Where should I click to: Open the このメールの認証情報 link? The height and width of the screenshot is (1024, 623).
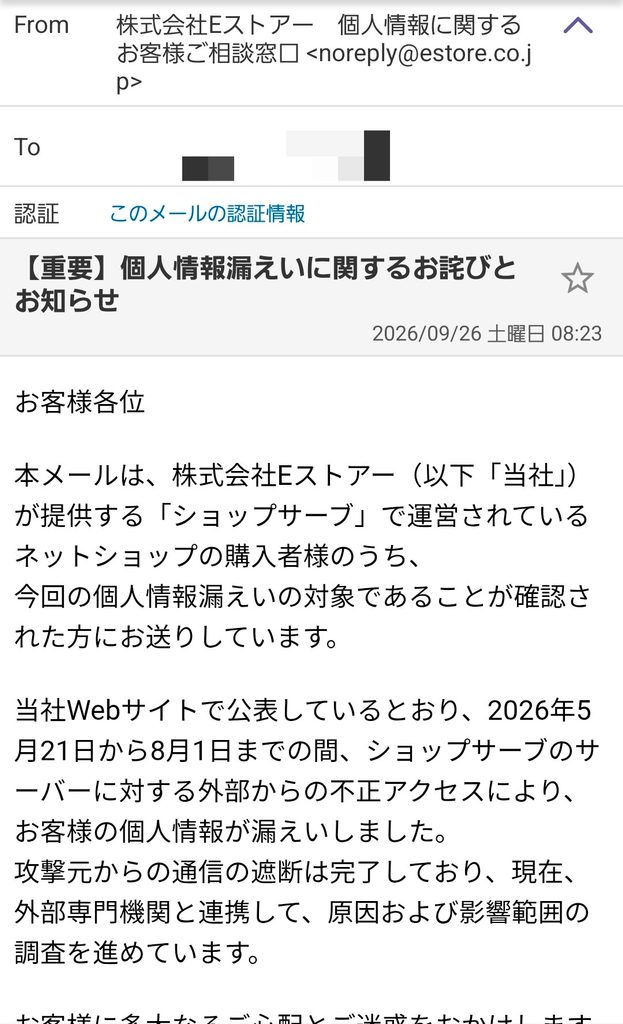click(x=207, y=213)
